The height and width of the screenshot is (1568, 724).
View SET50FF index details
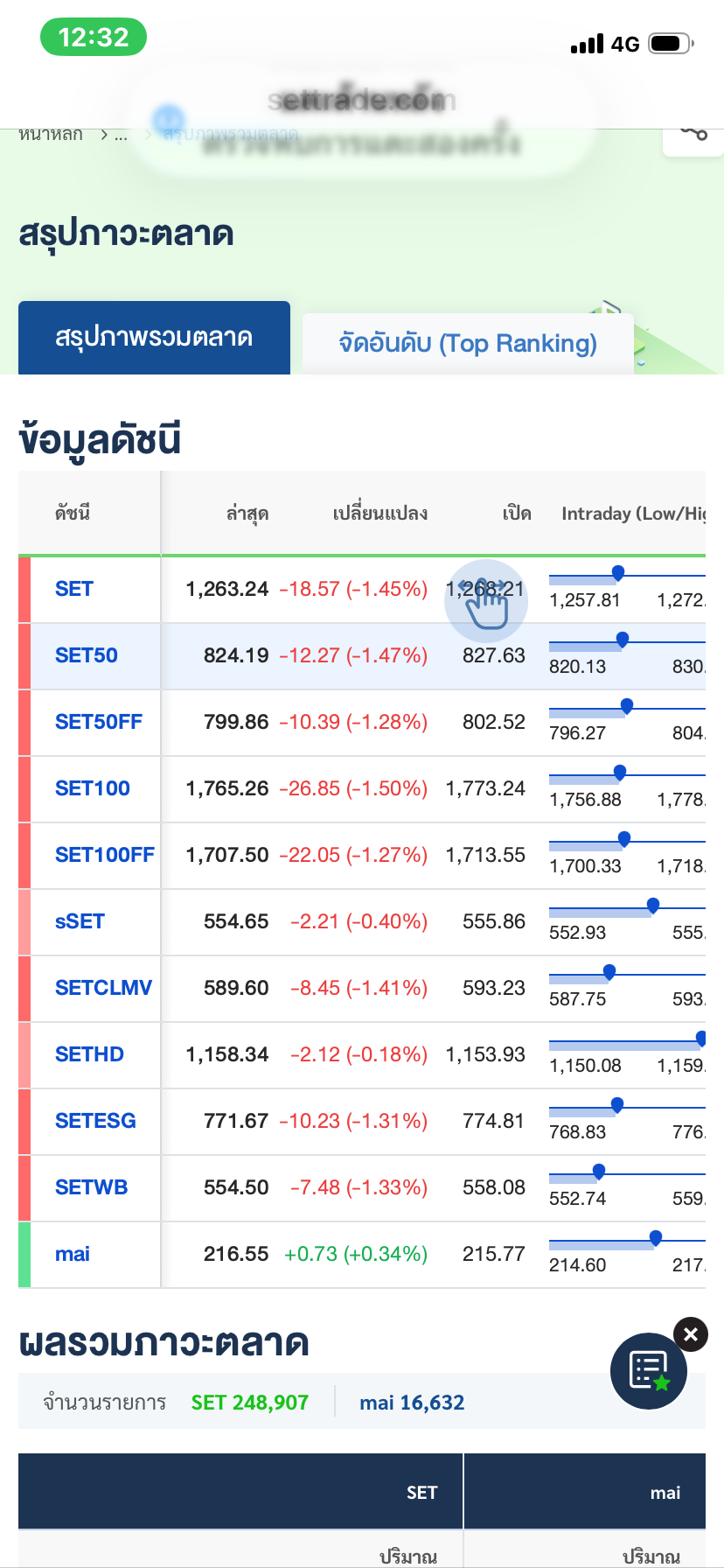[x=99, y=722]
